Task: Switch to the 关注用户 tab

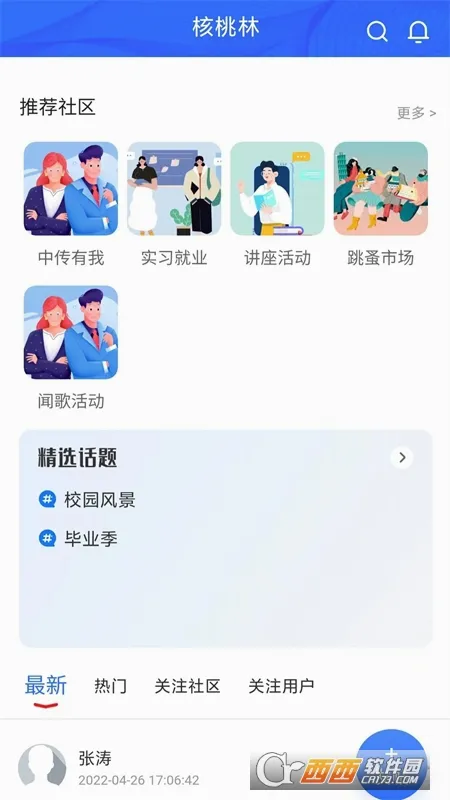Action: [x=281, y=686]
